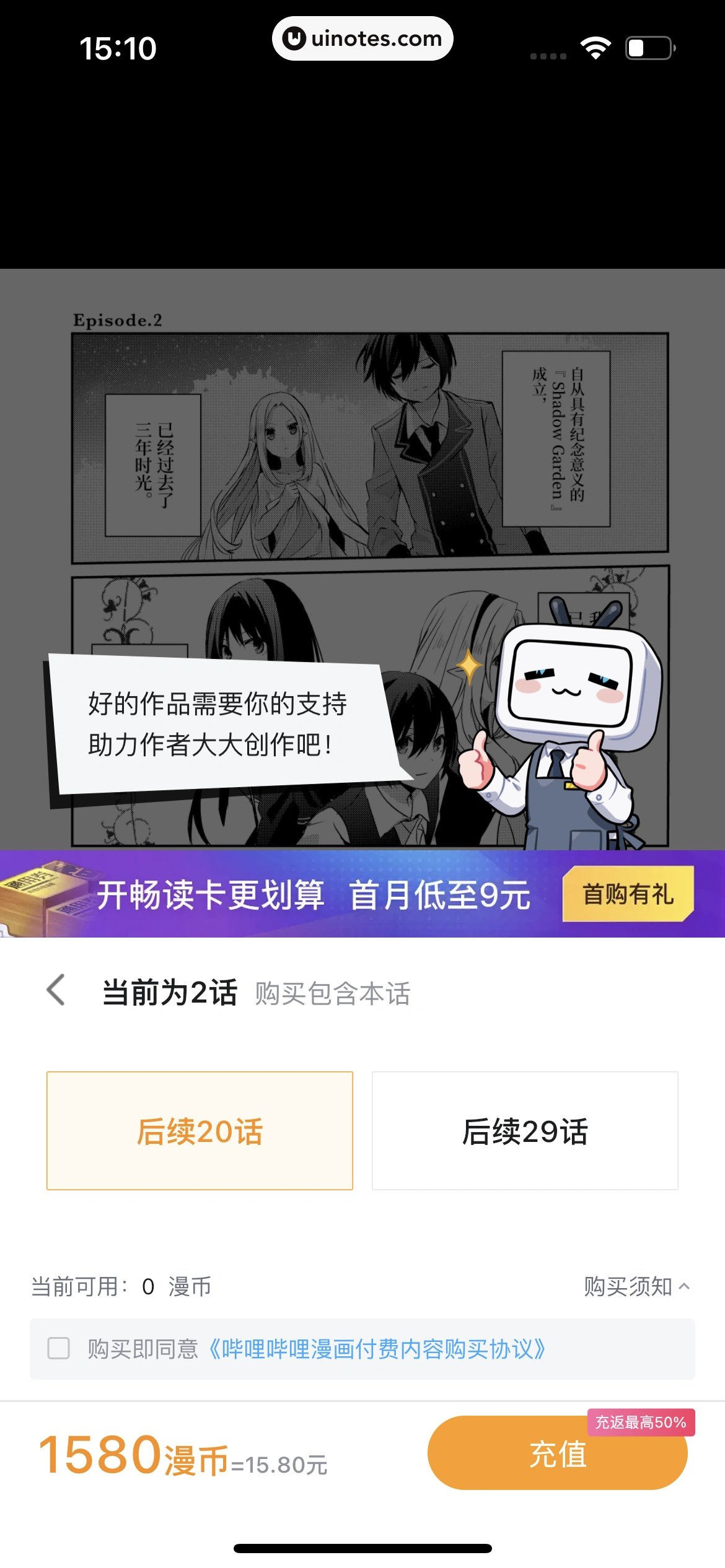The image size is (725, 1568).
Task: Tap the back chevron on purchase sheet
Action: (55, 991)
